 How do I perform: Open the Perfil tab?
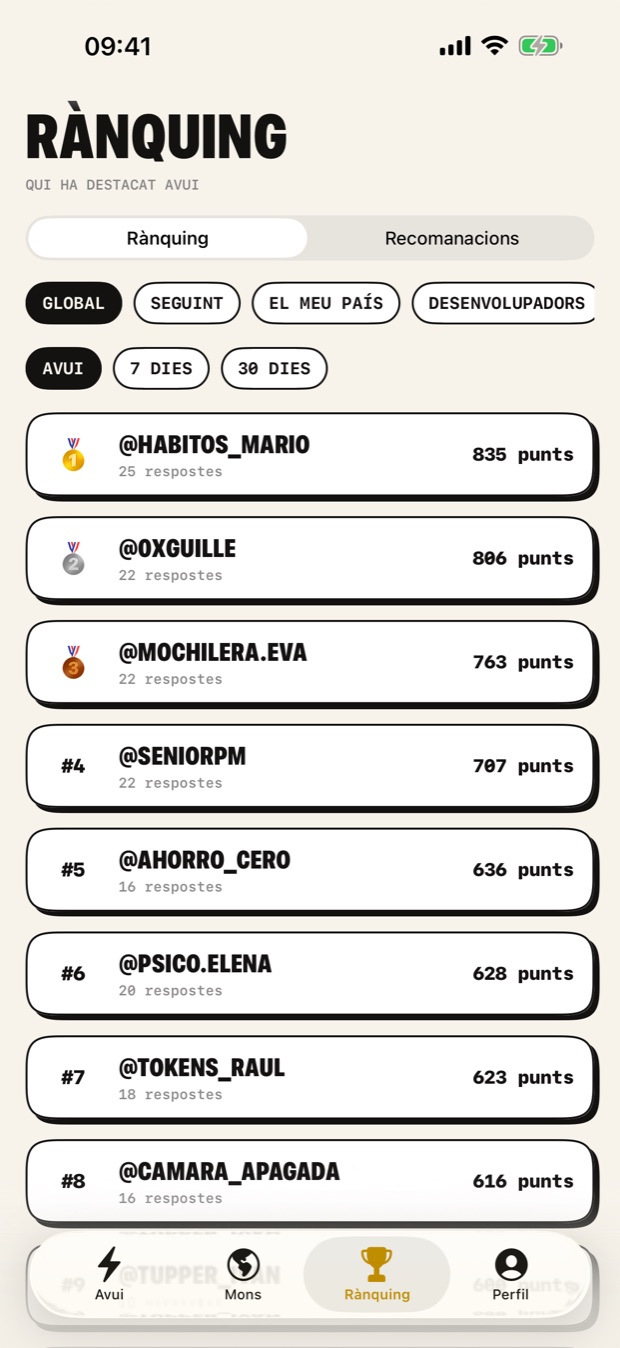(510, 1274)
